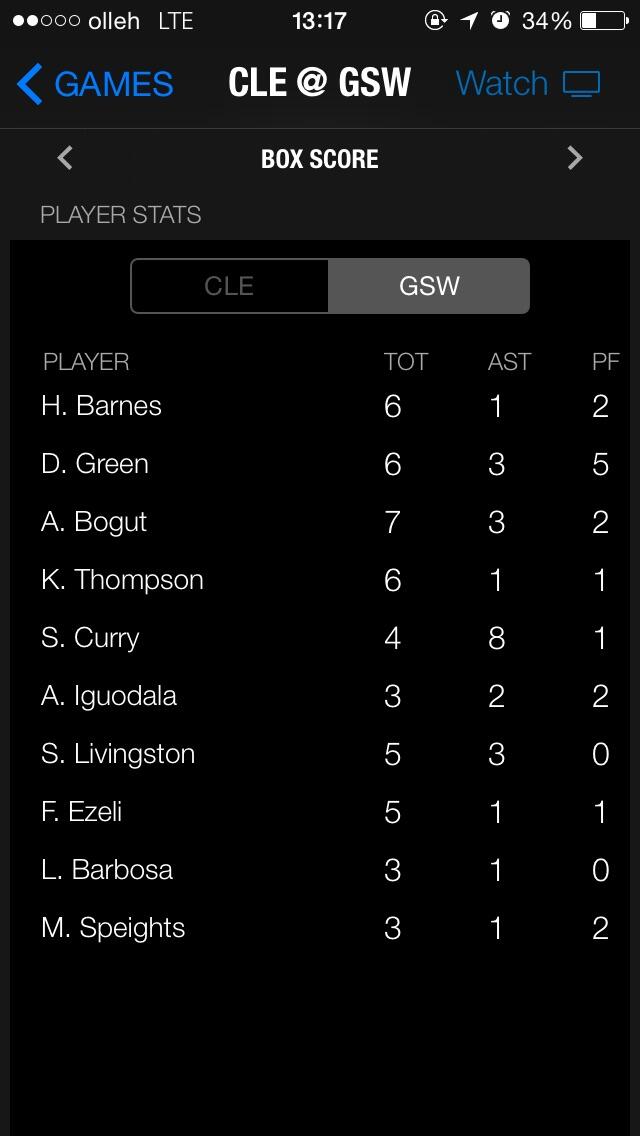Switch to the CLE player stats

pos(230,286)
